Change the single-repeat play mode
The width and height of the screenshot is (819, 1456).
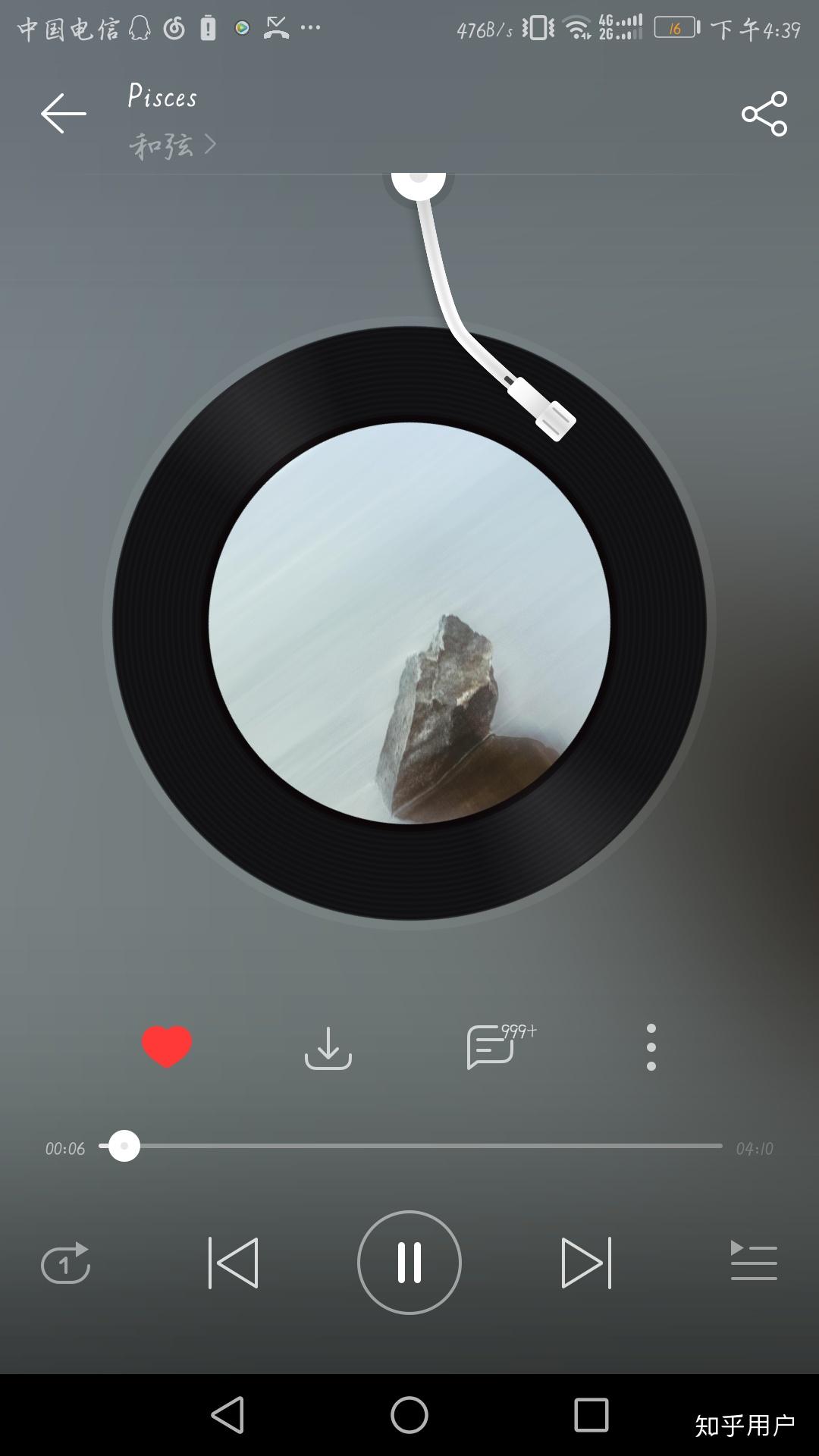(x=65, y=1263)
